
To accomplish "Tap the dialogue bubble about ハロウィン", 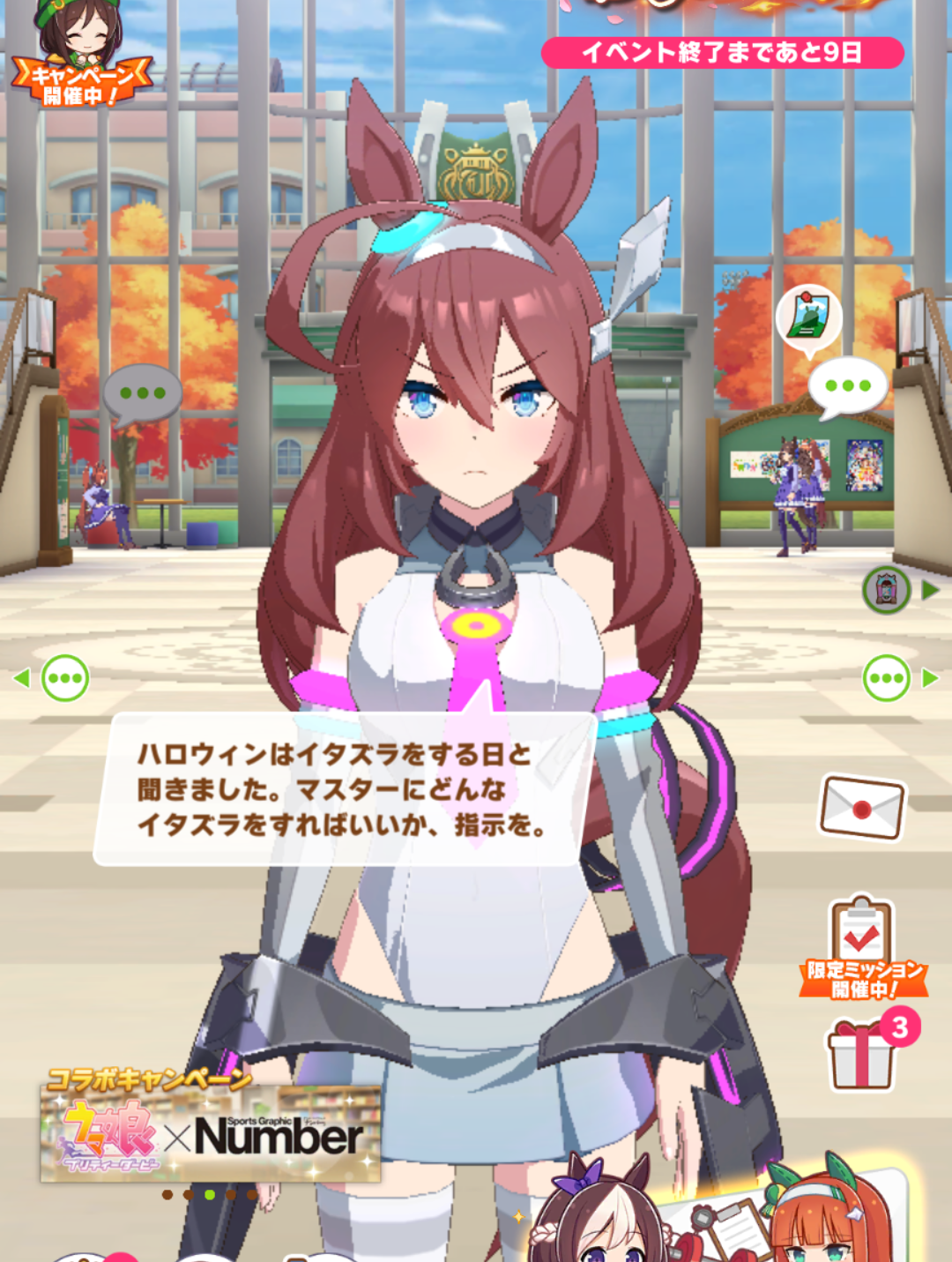I will [x=344, y=789].
